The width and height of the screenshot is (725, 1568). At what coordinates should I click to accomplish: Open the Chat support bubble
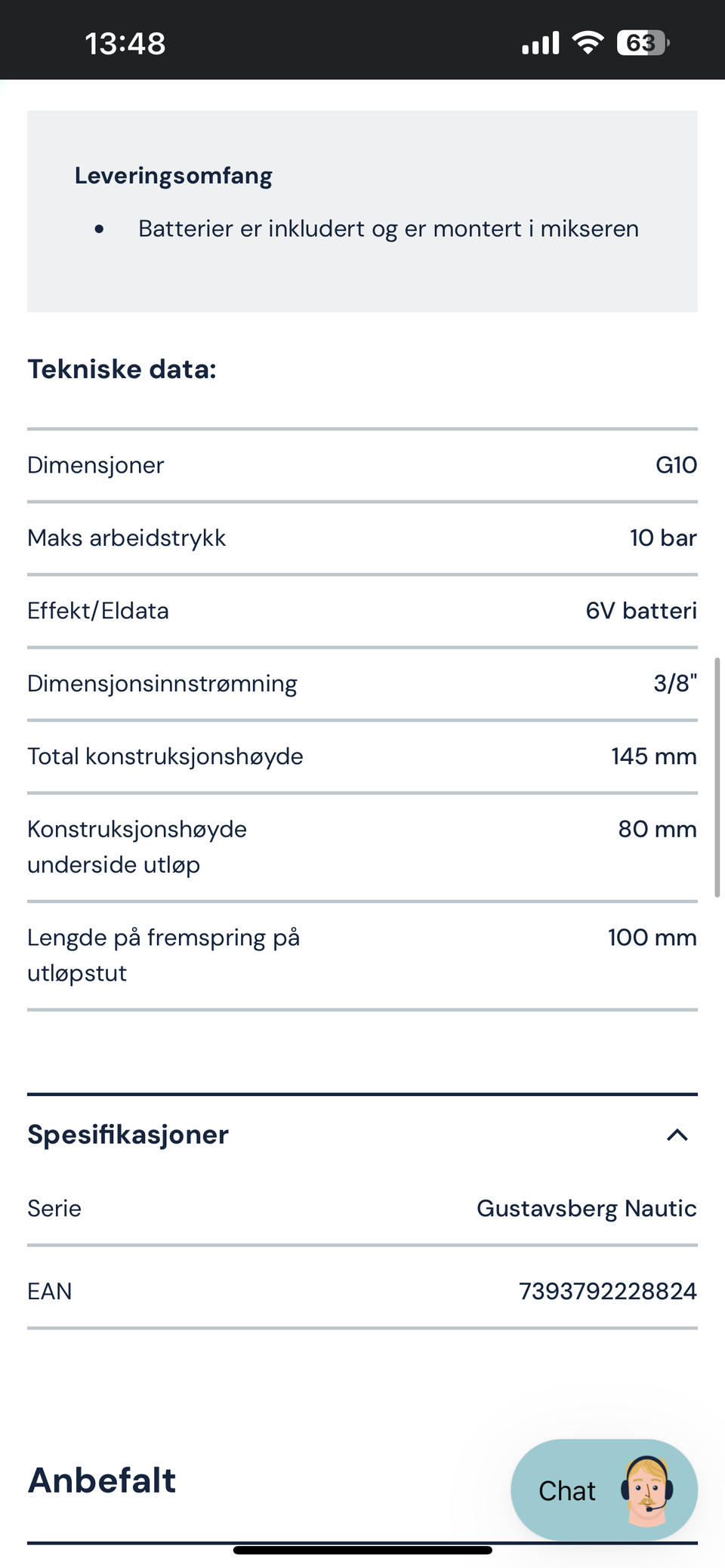click(x=603, y=1489)
